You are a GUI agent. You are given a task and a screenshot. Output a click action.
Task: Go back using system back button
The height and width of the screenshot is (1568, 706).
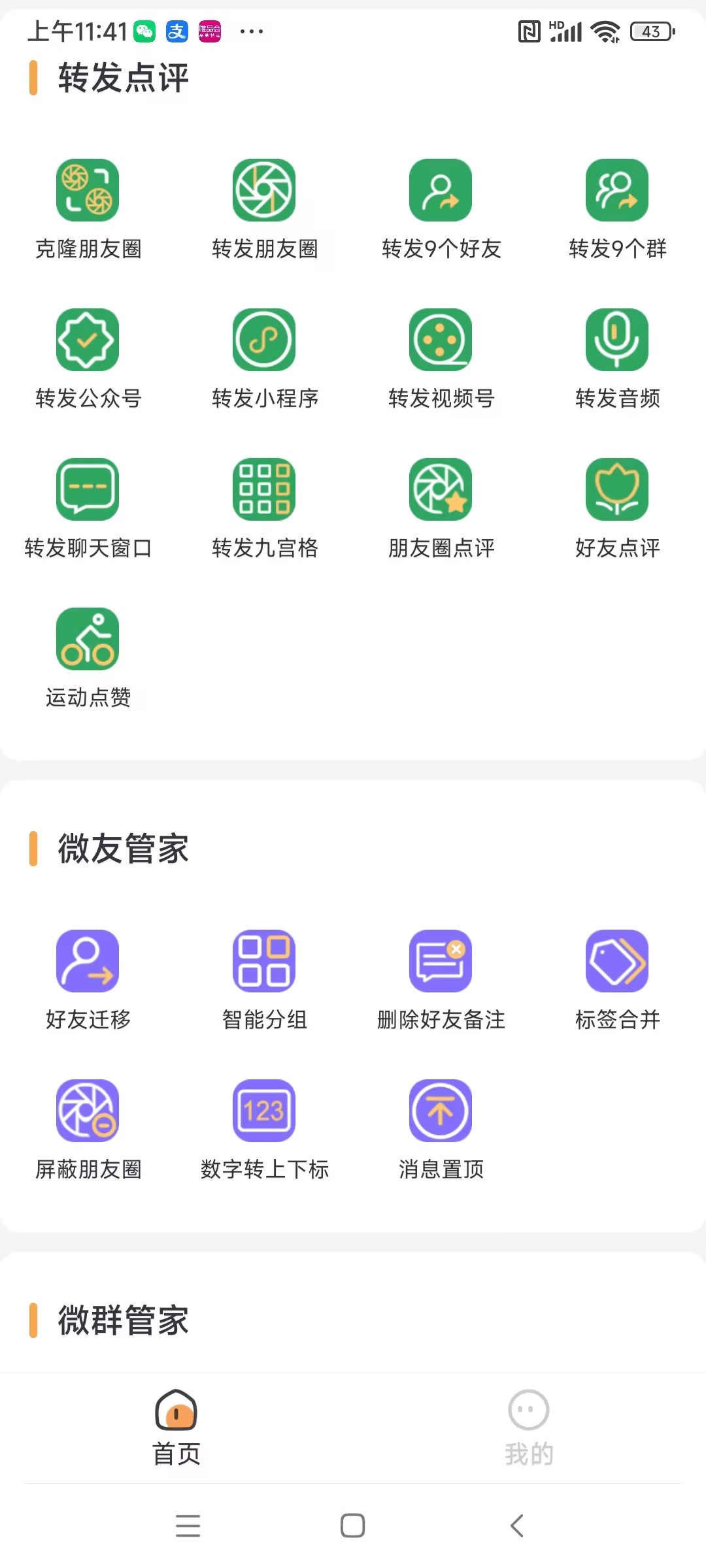pyautogui.click(x=517, y=1526)
